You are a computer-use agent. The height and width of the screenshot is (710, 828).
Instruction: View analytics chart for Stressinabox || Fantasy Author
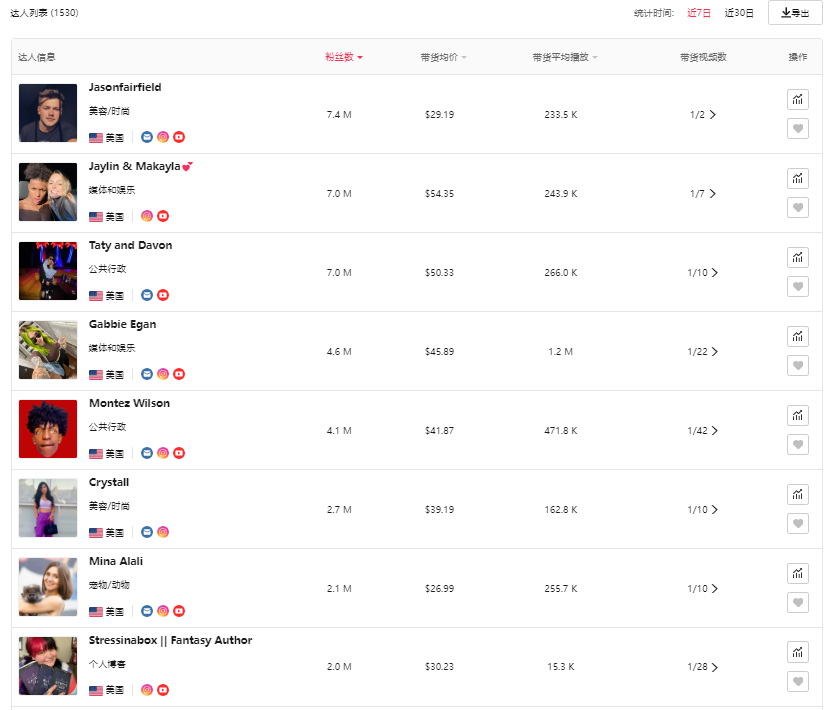pos(797,652)
